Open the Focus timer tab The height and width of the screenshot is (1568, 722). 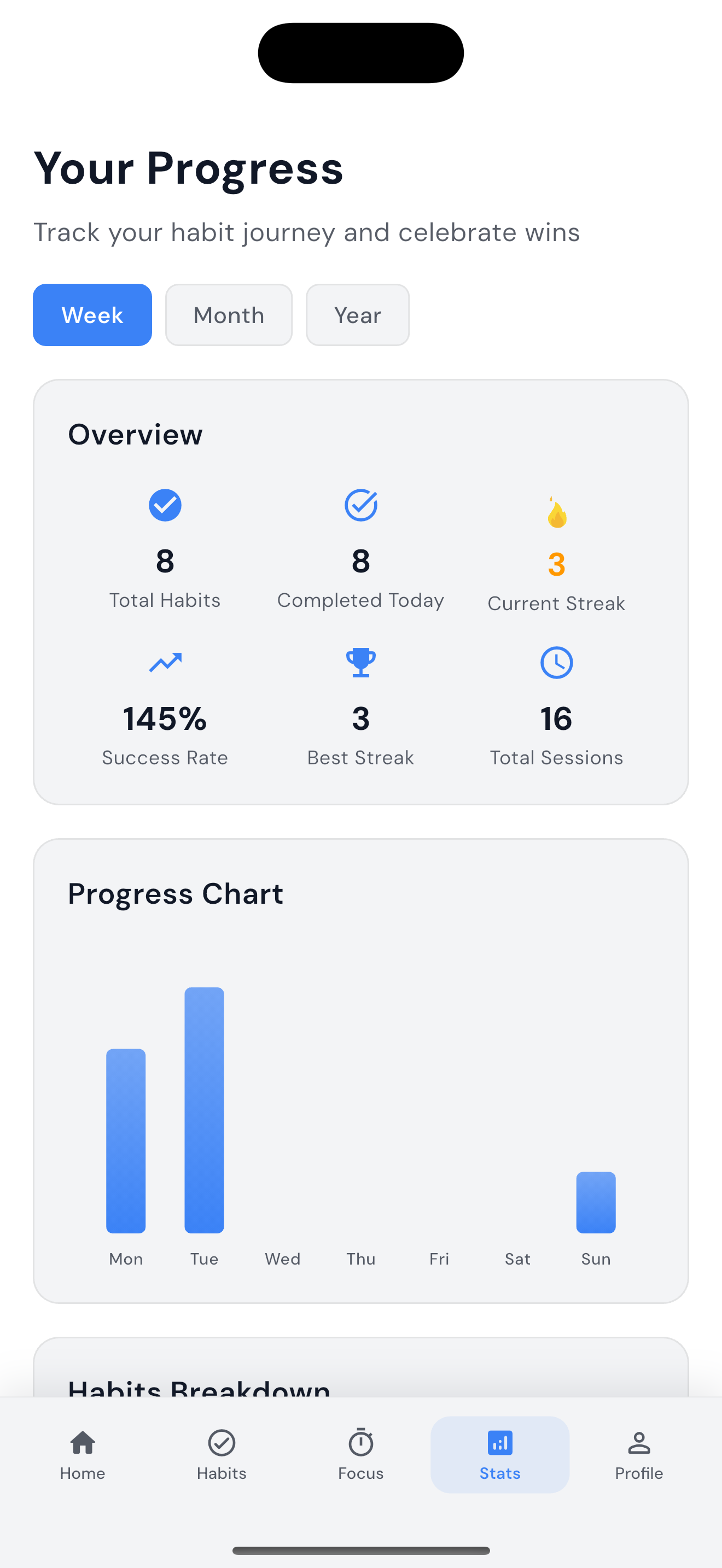360,1454
